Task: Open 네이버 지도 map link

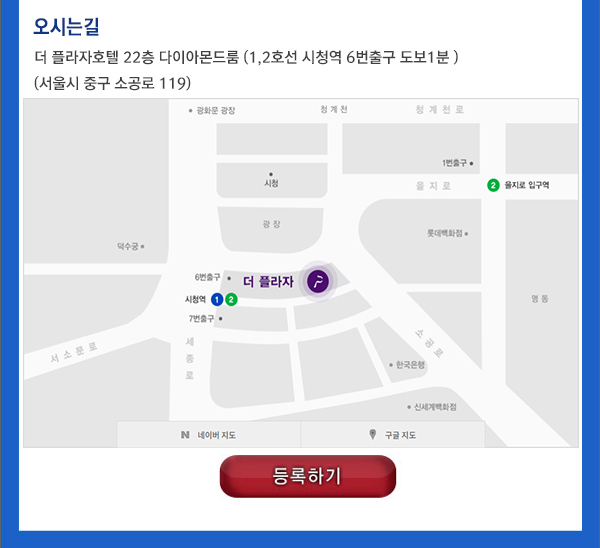Action: [209, 435]
